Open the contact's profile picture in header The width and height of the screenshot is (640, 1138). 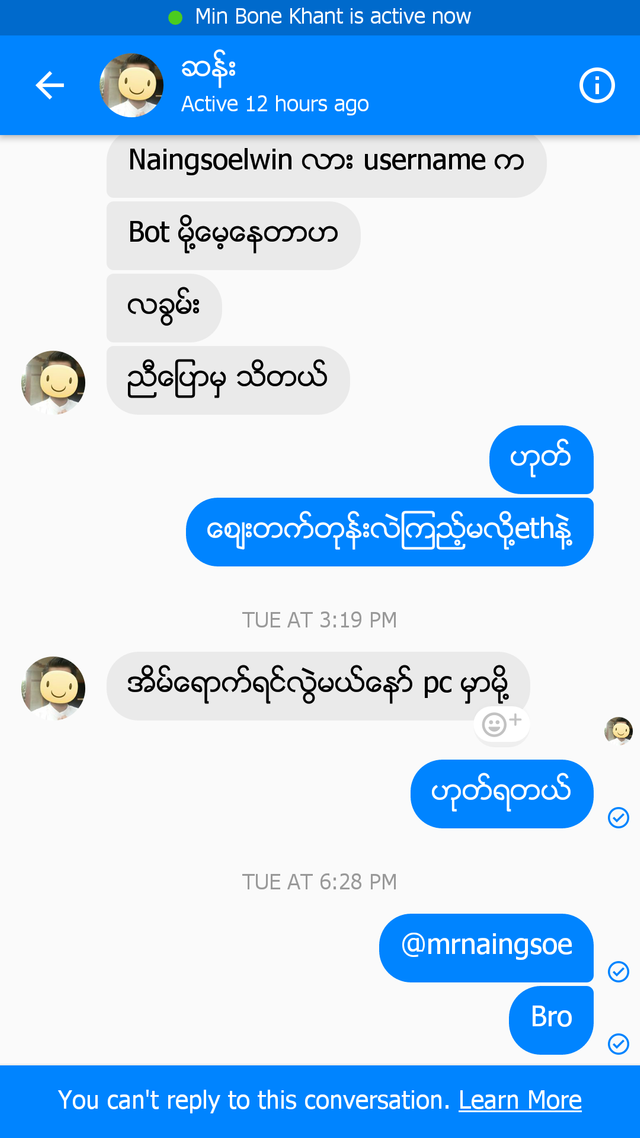(x=131, y=86)
